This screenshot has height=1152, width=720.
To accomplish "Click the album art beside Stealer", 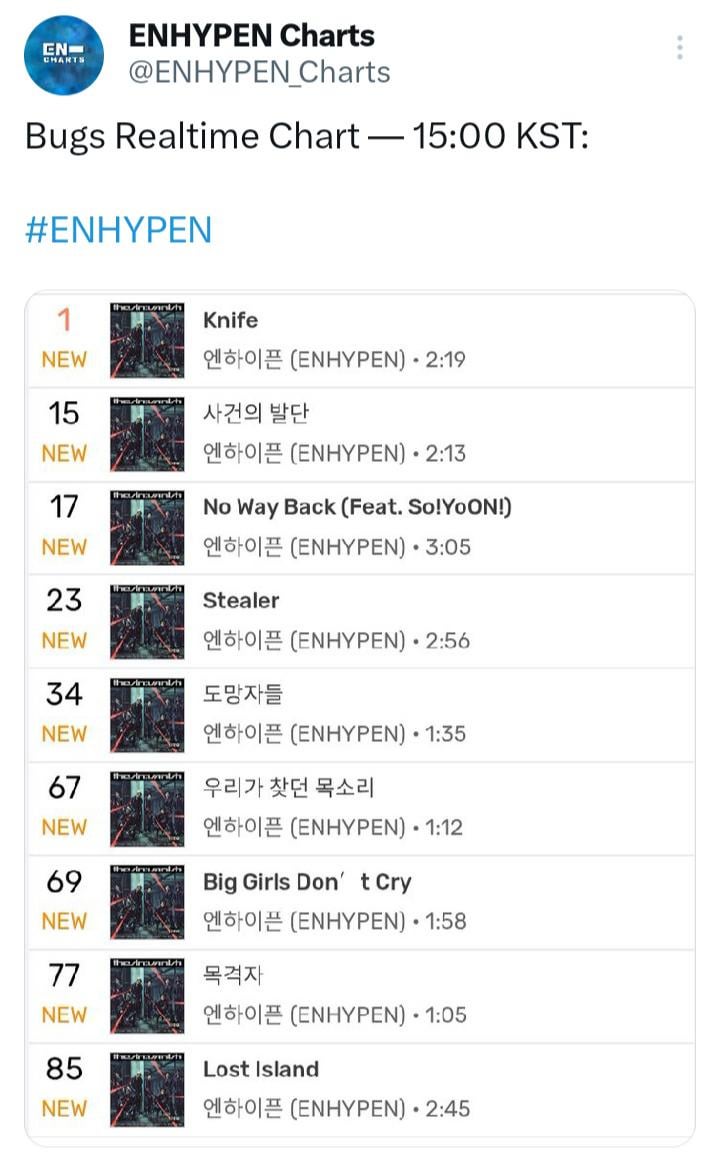I will pyautogui.click(x=146, y=621).
